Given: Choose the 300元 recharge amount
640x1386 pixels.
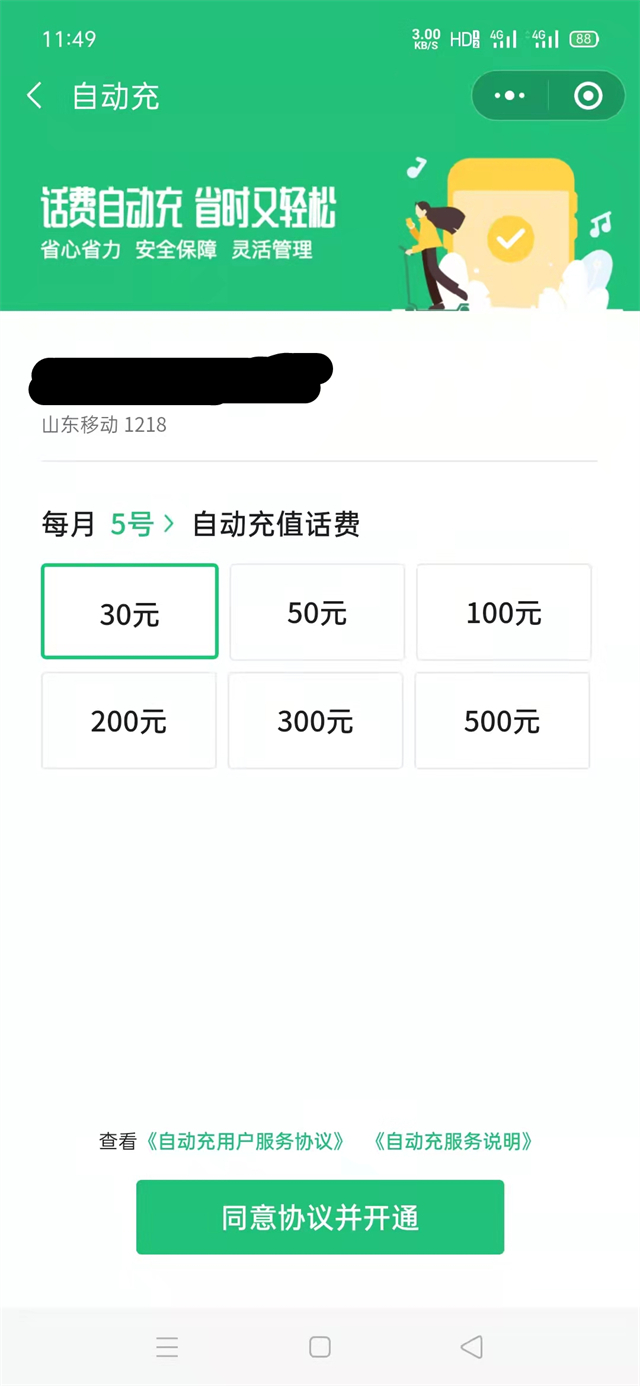Looking at the screenshot, I should (315, 721).
